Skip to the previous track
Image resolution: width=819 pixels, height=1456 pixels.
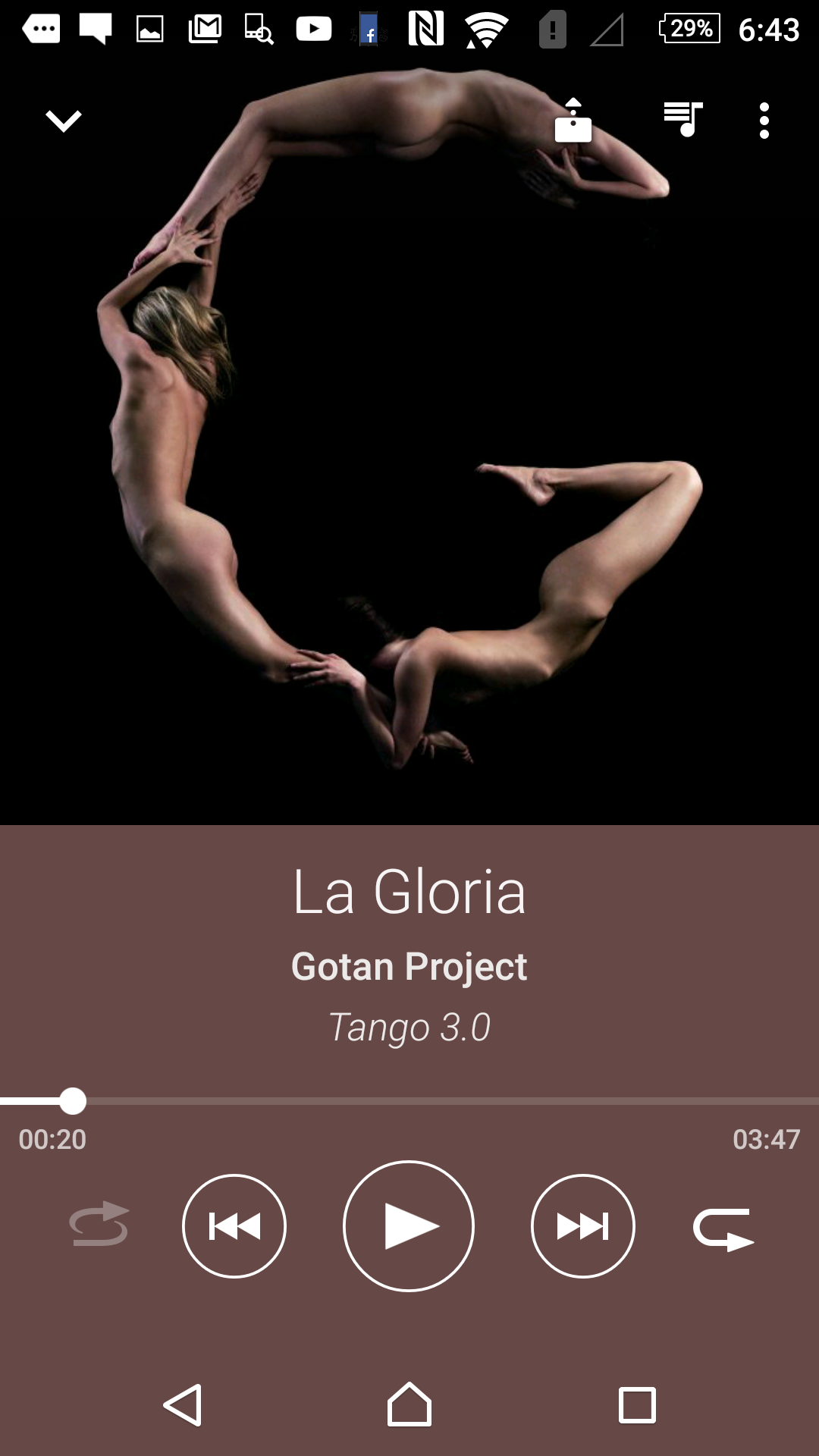234,1226
